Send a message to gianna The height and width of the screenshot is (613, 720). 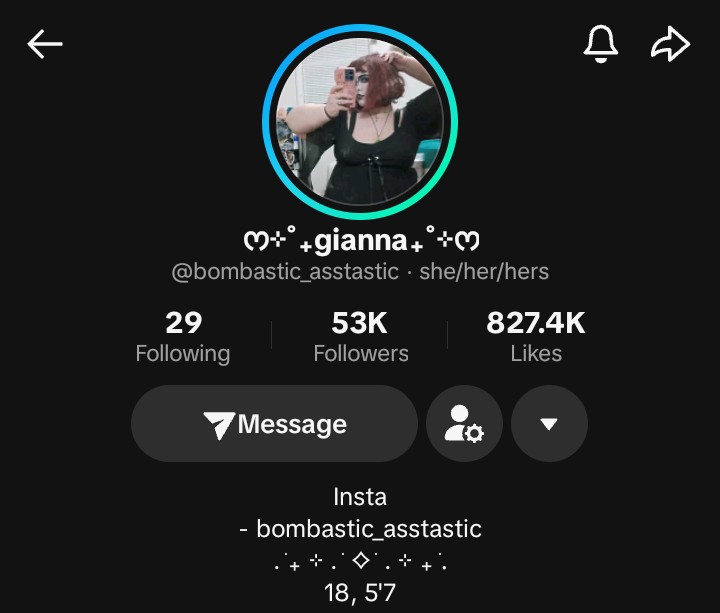[x=274, y=424]
